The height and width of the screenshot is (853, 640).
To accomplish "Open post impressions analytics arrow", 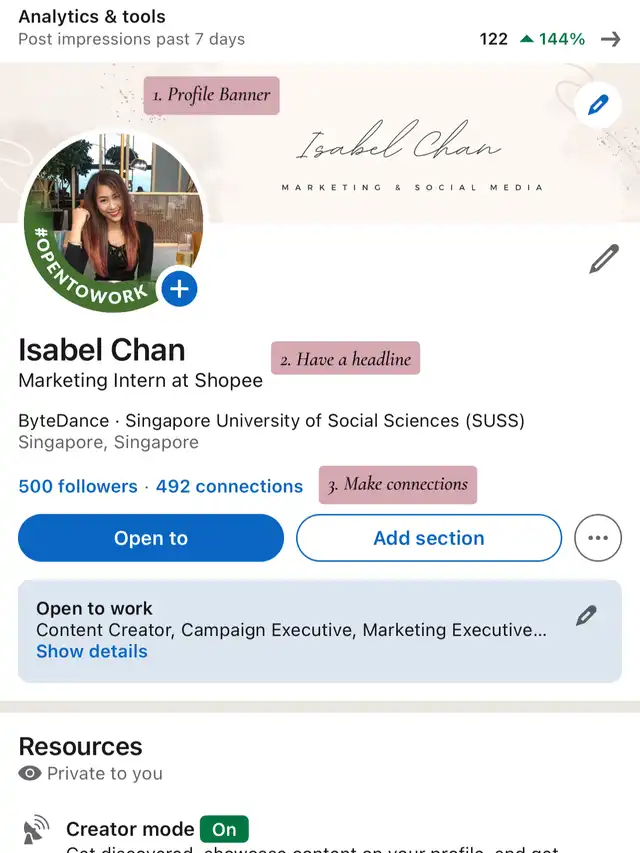I will tap(610, 39).
